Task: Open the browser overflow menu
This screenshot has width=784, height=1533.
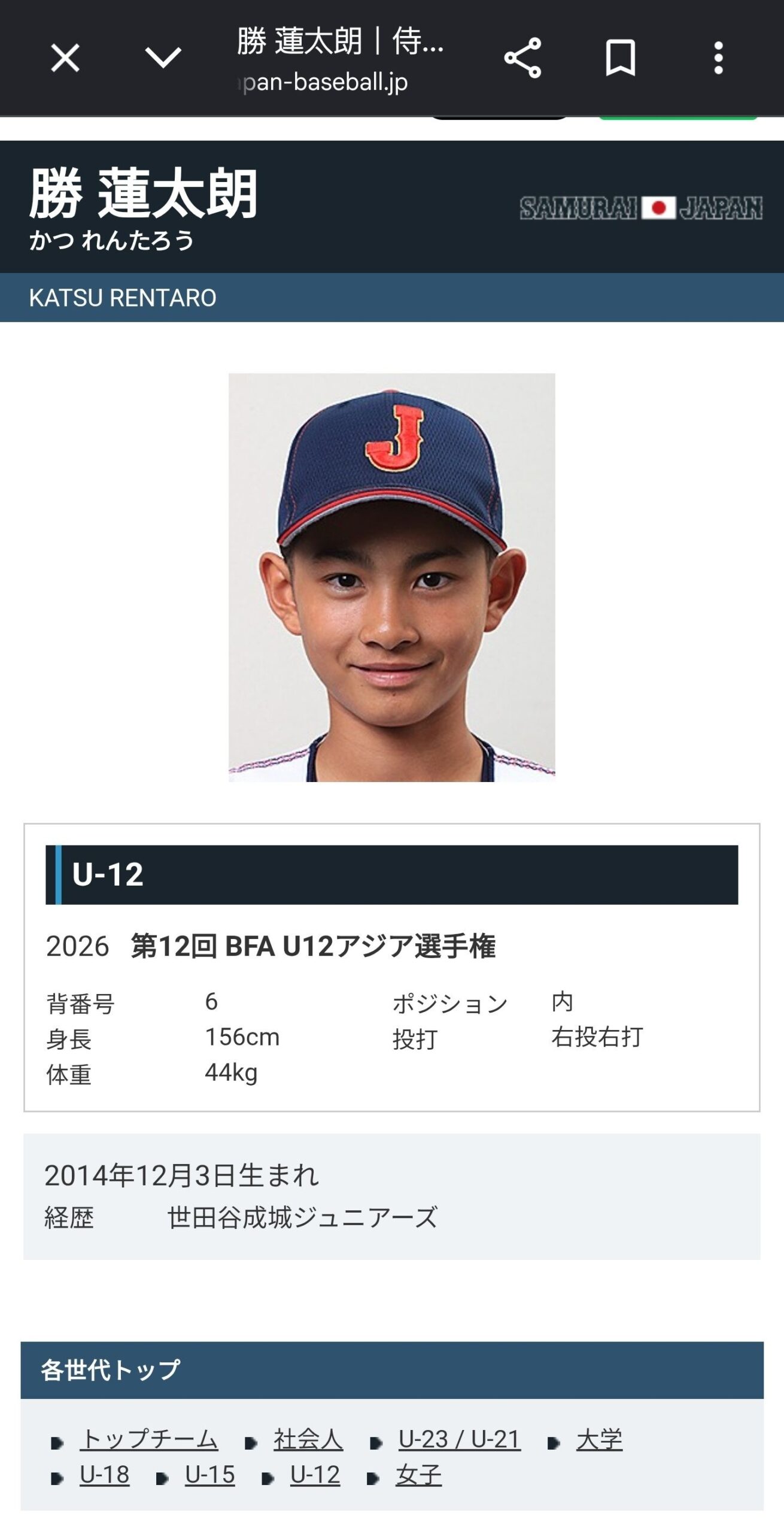Action: [718, 58]
